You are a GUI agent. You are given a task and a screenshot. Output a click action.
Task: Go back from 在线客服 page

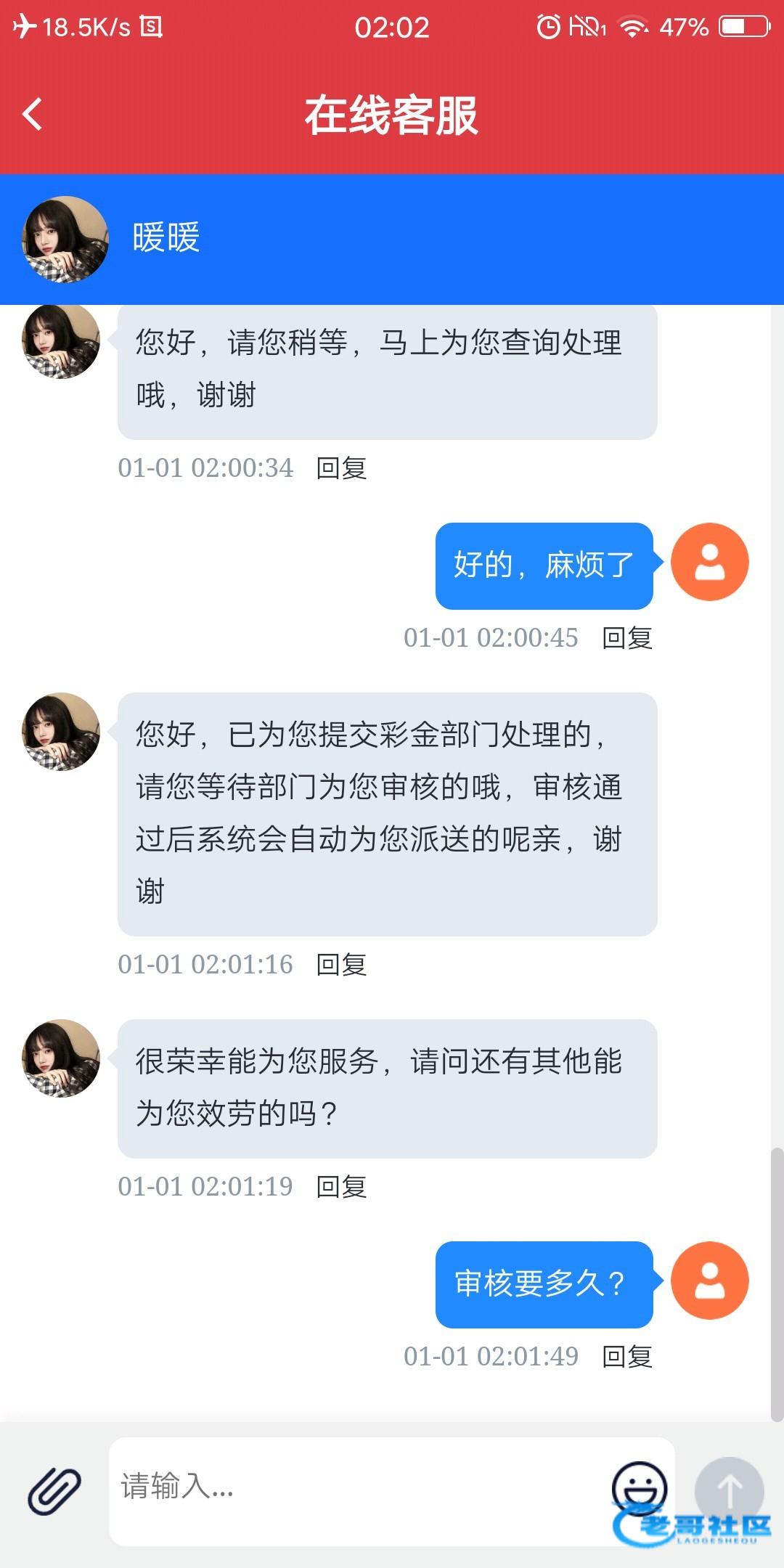click(33, 115)
